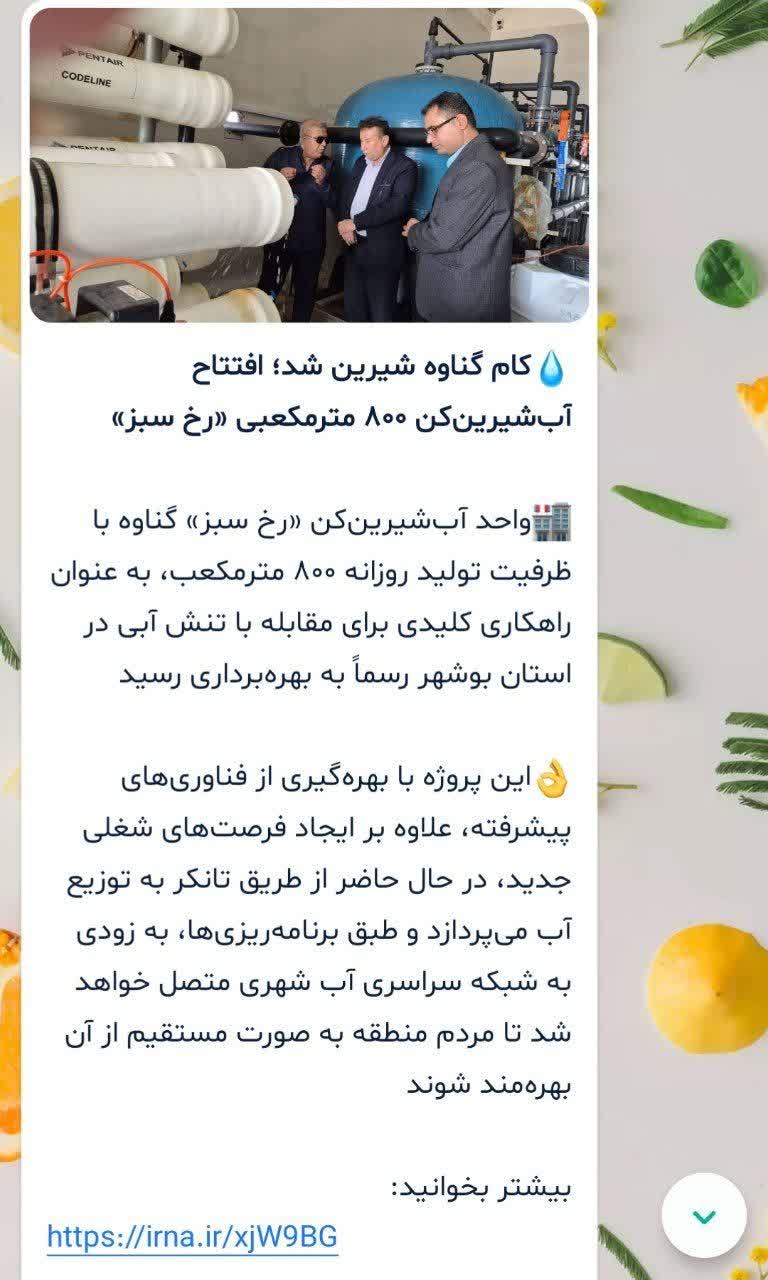The width and height of the screenshot is (768, 1280).
Task: Open the desalination plant photo in the post
Action: (309, 166)
